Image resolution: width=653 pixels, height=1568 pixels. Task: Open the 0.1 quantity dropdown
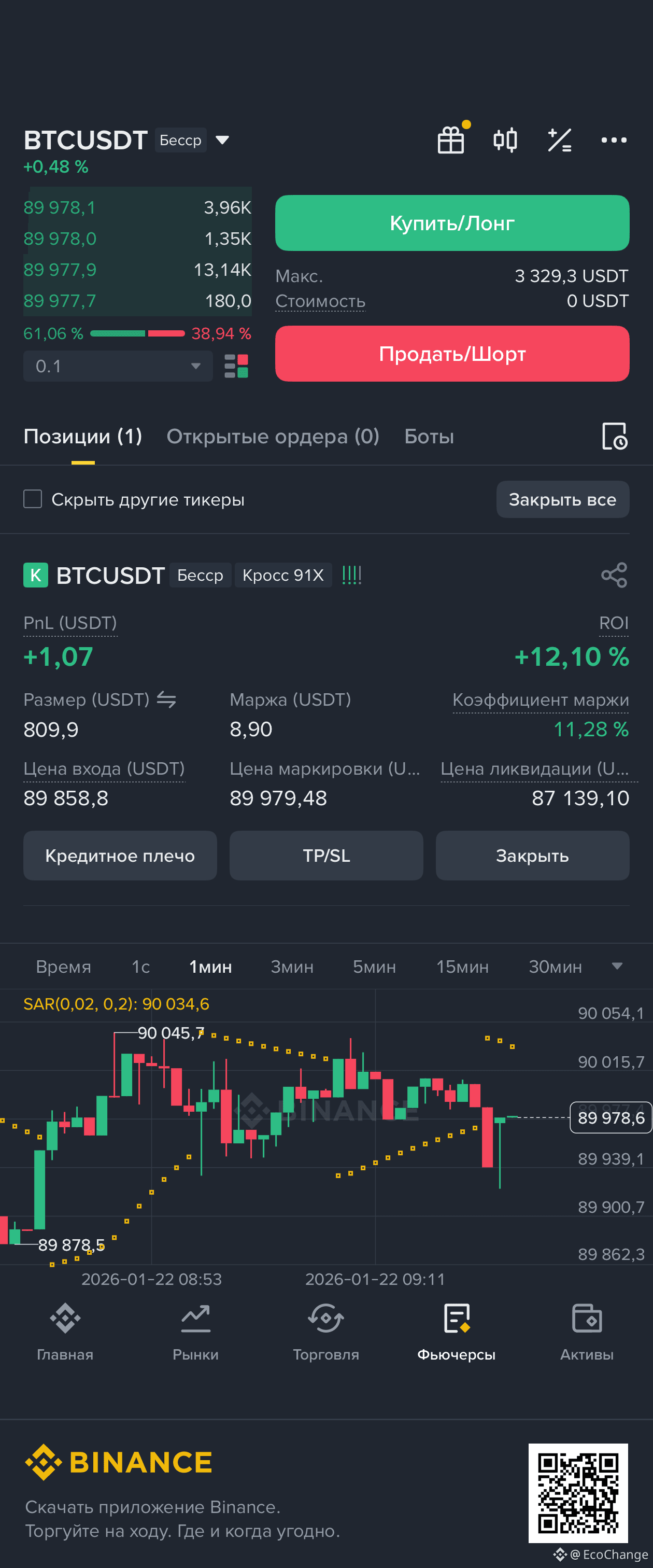(x=118, y=366)
